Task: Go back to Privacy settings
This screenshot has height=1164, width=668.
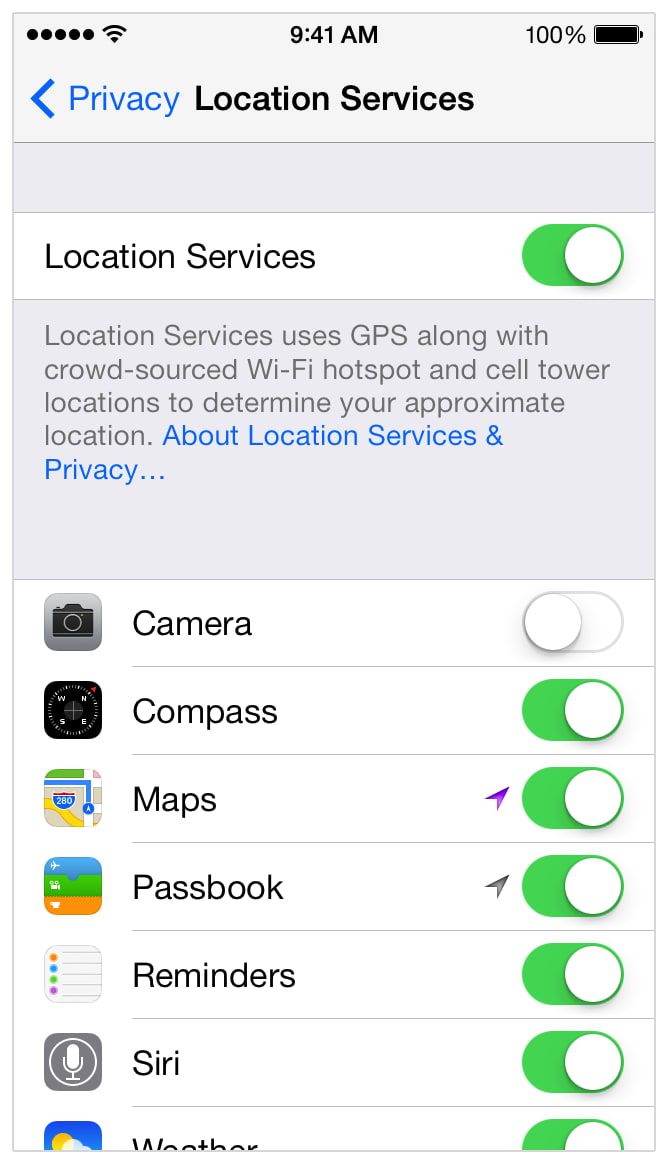Action: [104, 99]
